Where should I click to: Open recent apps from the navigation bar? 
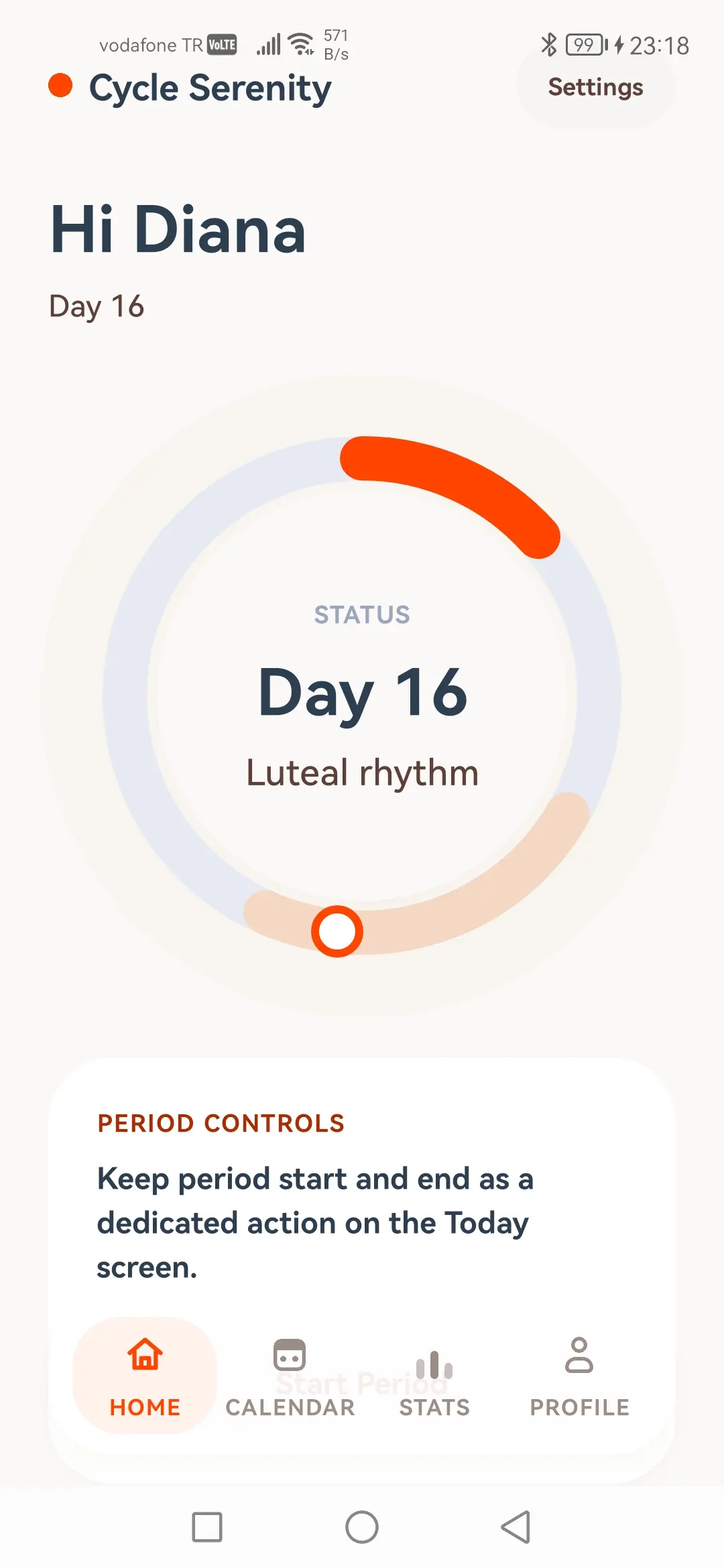pos(207,1527)
